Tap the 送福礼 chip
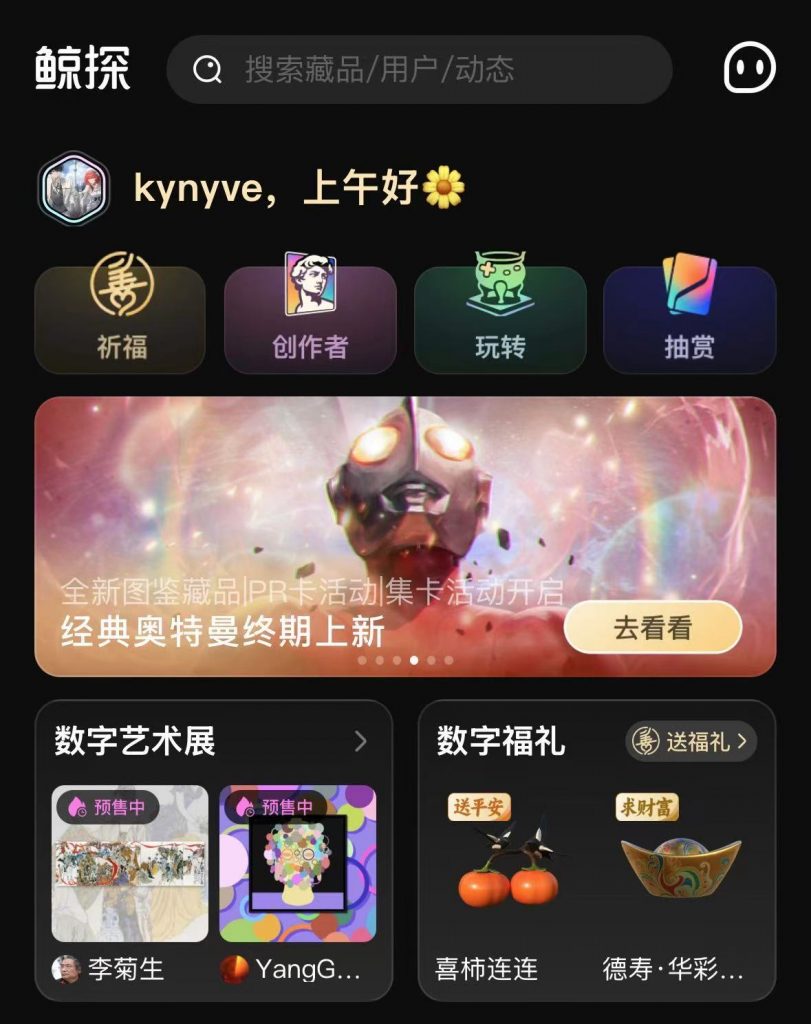 691,741
